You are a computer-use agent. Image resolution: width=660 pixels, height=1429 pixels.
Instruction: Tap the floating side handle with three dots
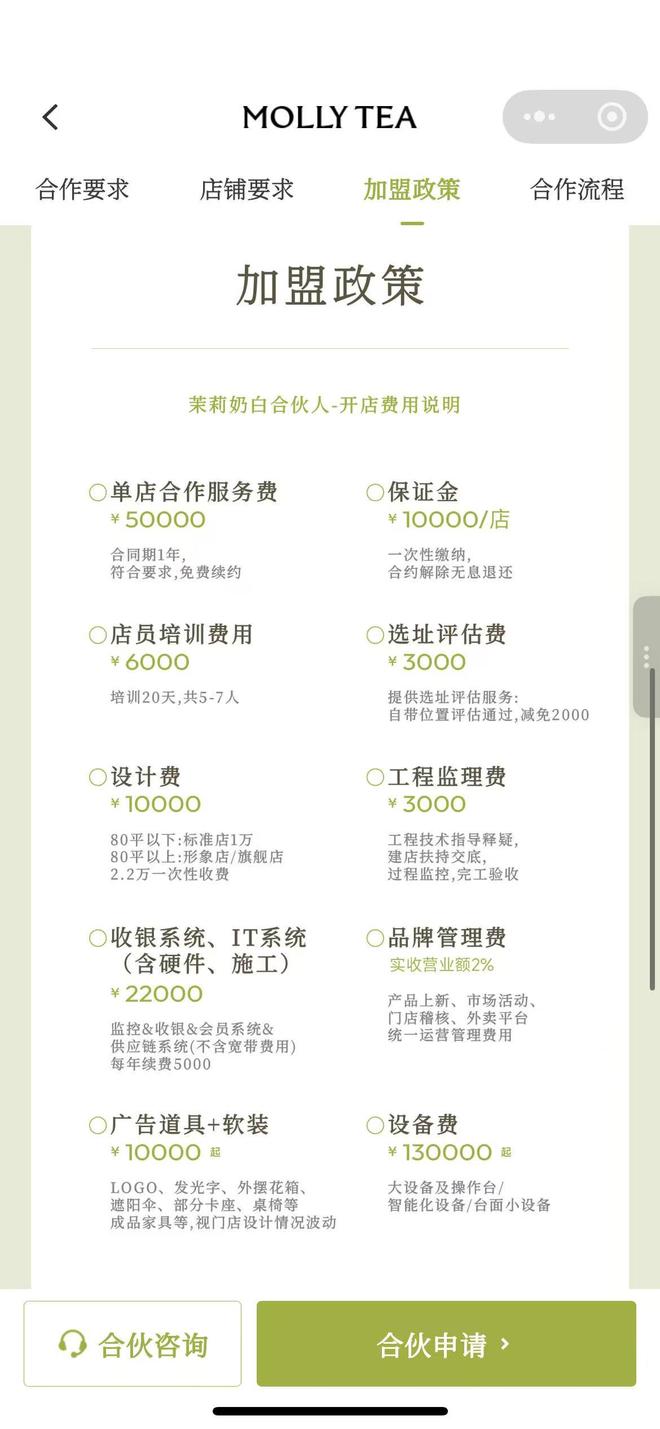[646, 656]
